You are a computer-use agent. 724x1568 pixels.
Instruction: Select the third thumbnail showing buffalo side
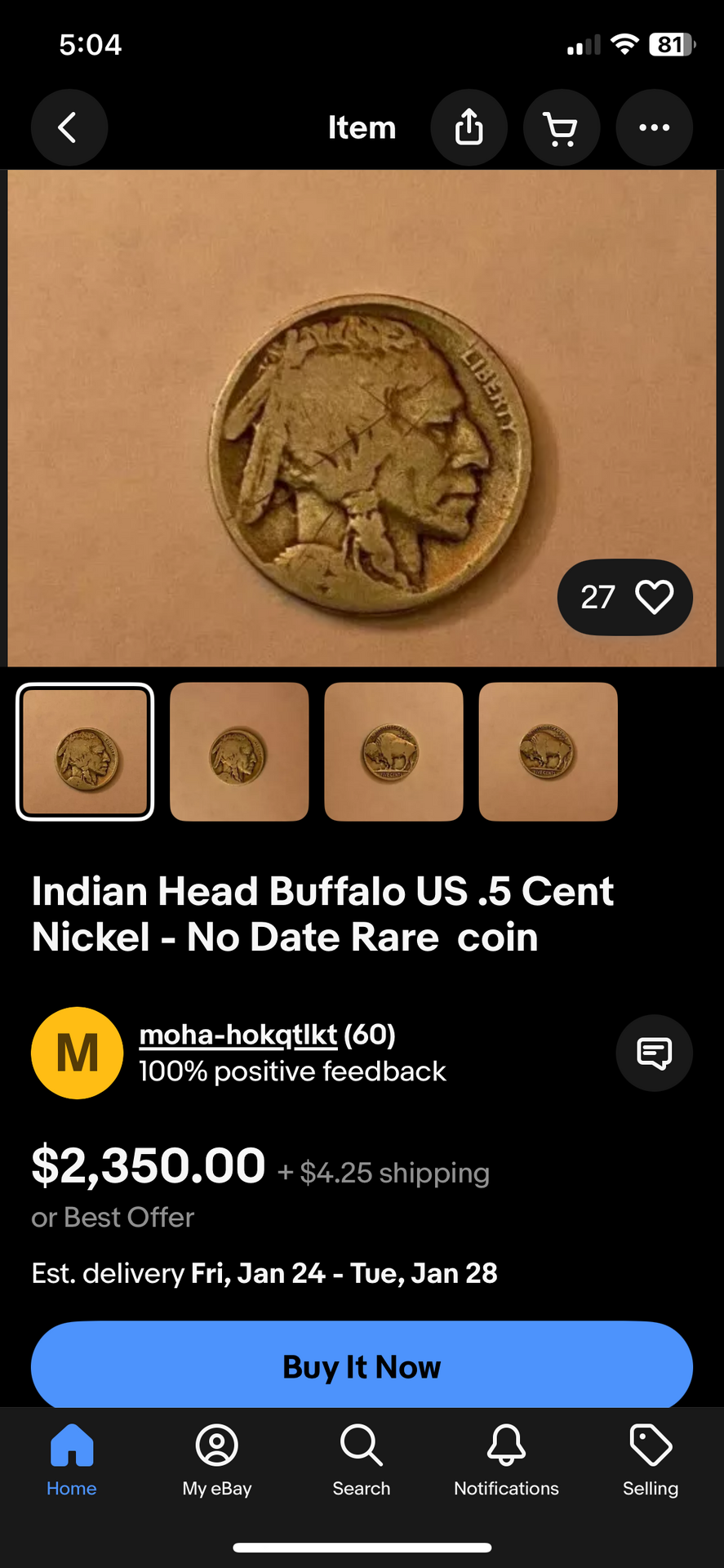point(393,751)
